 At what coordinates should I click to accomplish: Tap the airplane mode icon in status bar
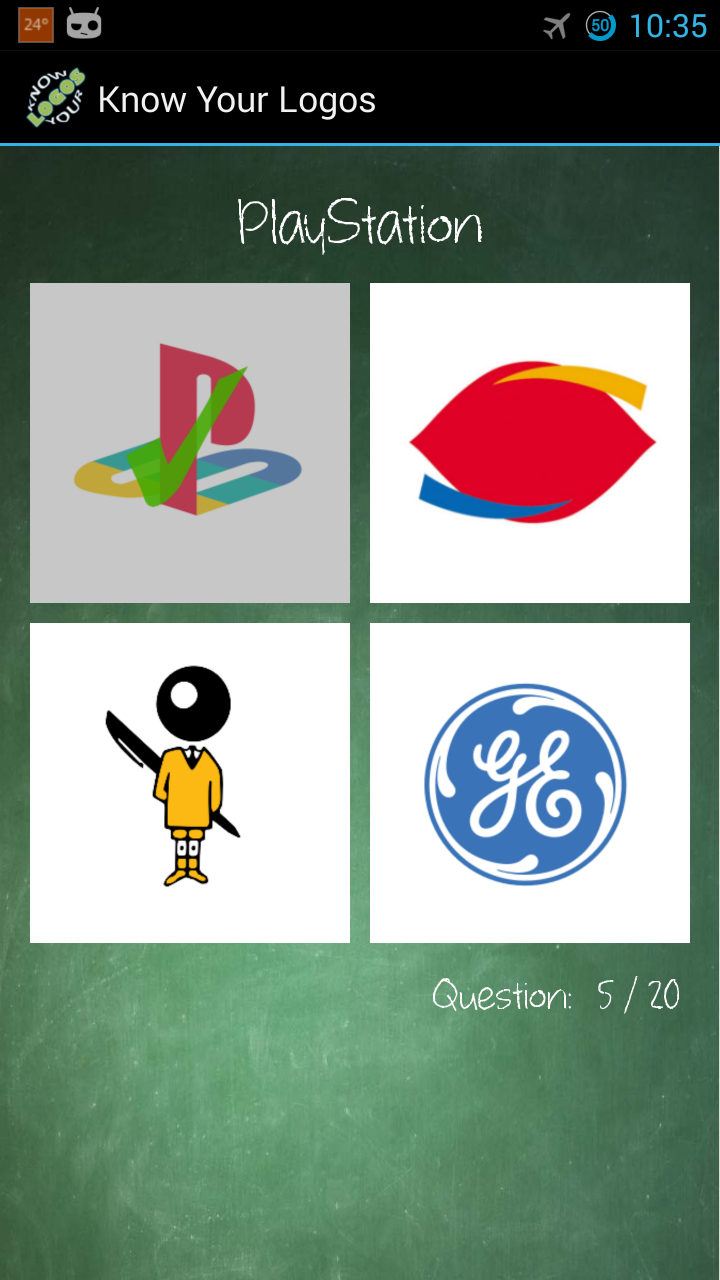coord(556,26)
